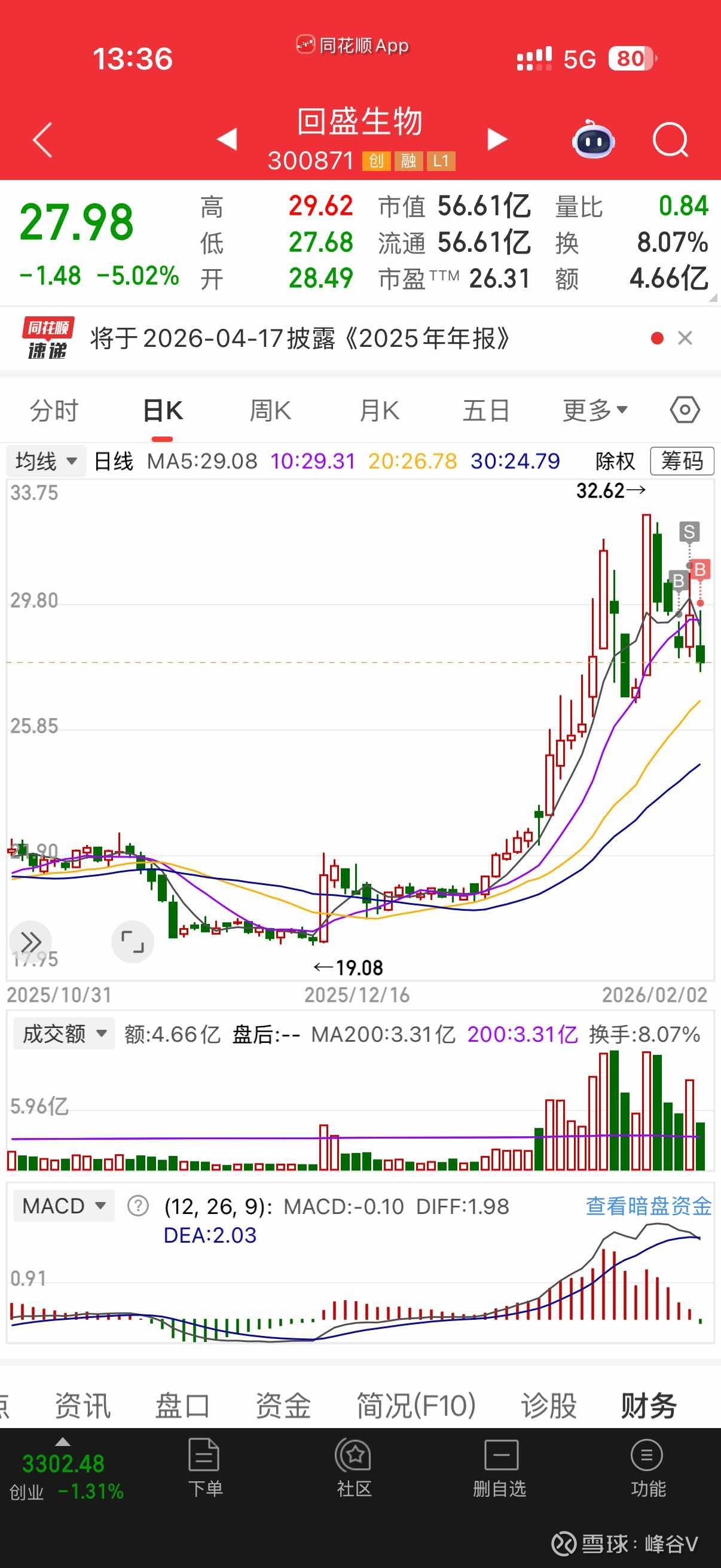This screenshot has height=1568, width=721.
Task: Switch to the next stock
Action: [x=497, y=139]
